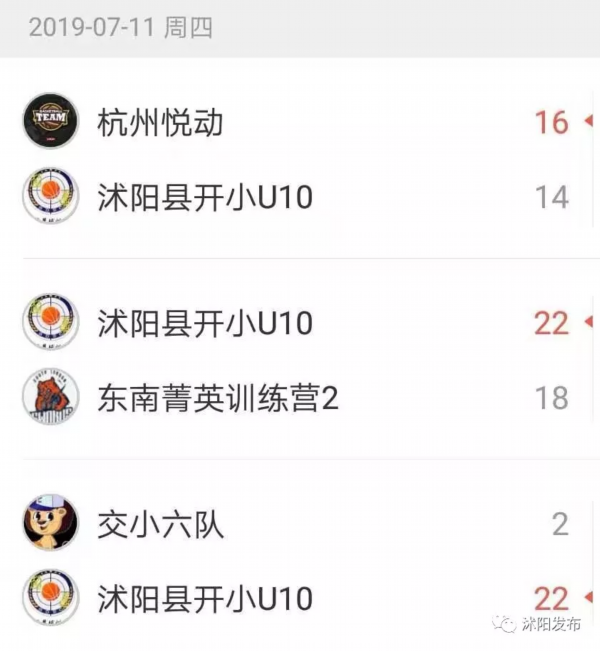Image resolution: width=600 pixels, height=651 pixels.
Task: View the match against 东南菁英训练营2
Action: point(300,360)
